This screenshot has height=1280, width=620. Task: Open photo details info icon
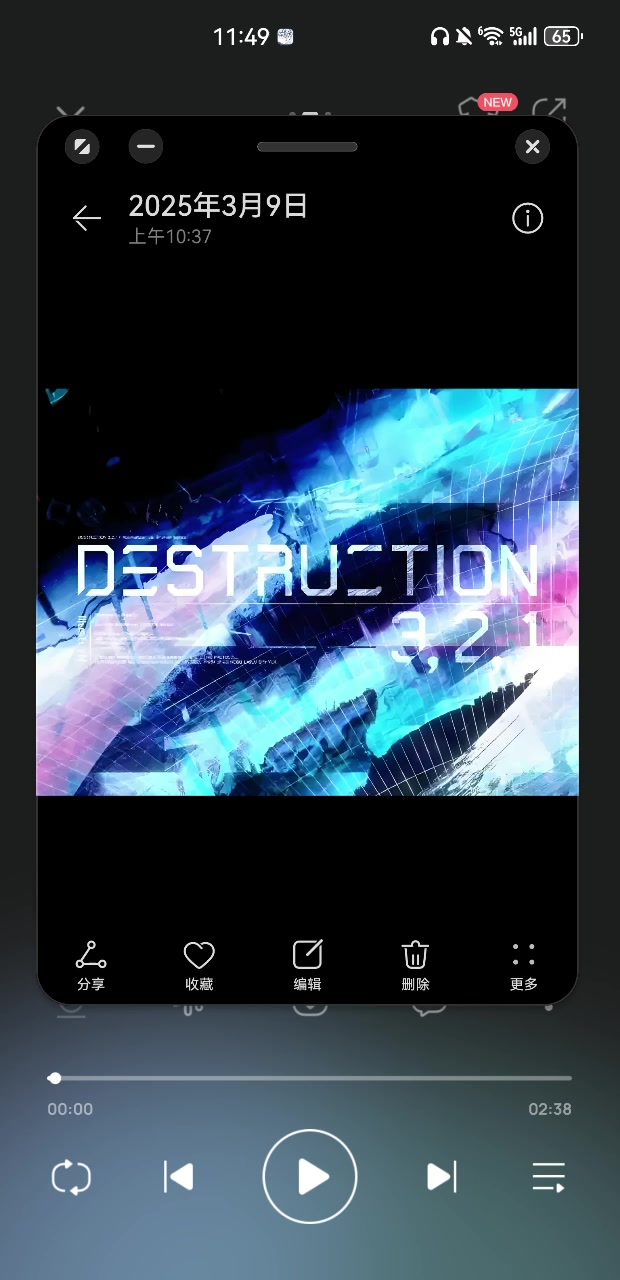coord(527,218)
